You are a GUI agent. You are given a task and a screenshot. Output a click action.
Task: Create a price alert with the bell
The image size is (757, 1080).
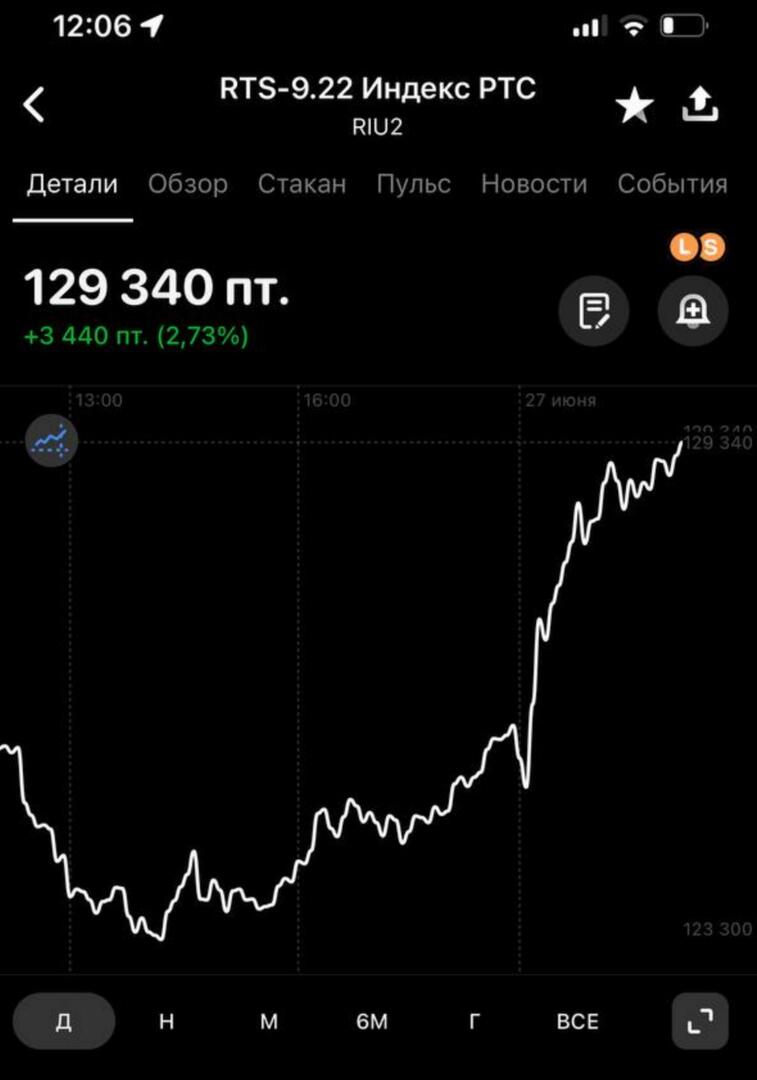[692, 311]
